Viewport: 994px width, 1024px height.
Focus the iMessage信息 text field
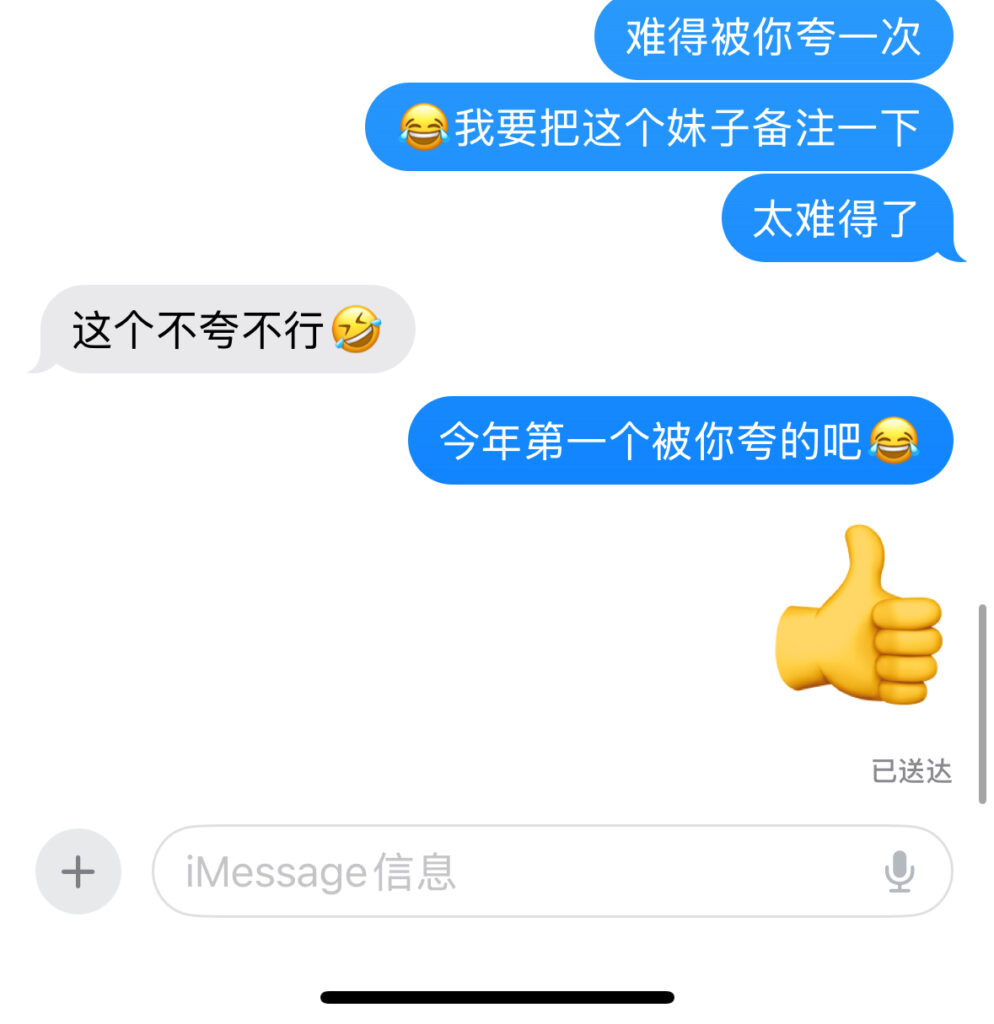pos(500,871)
